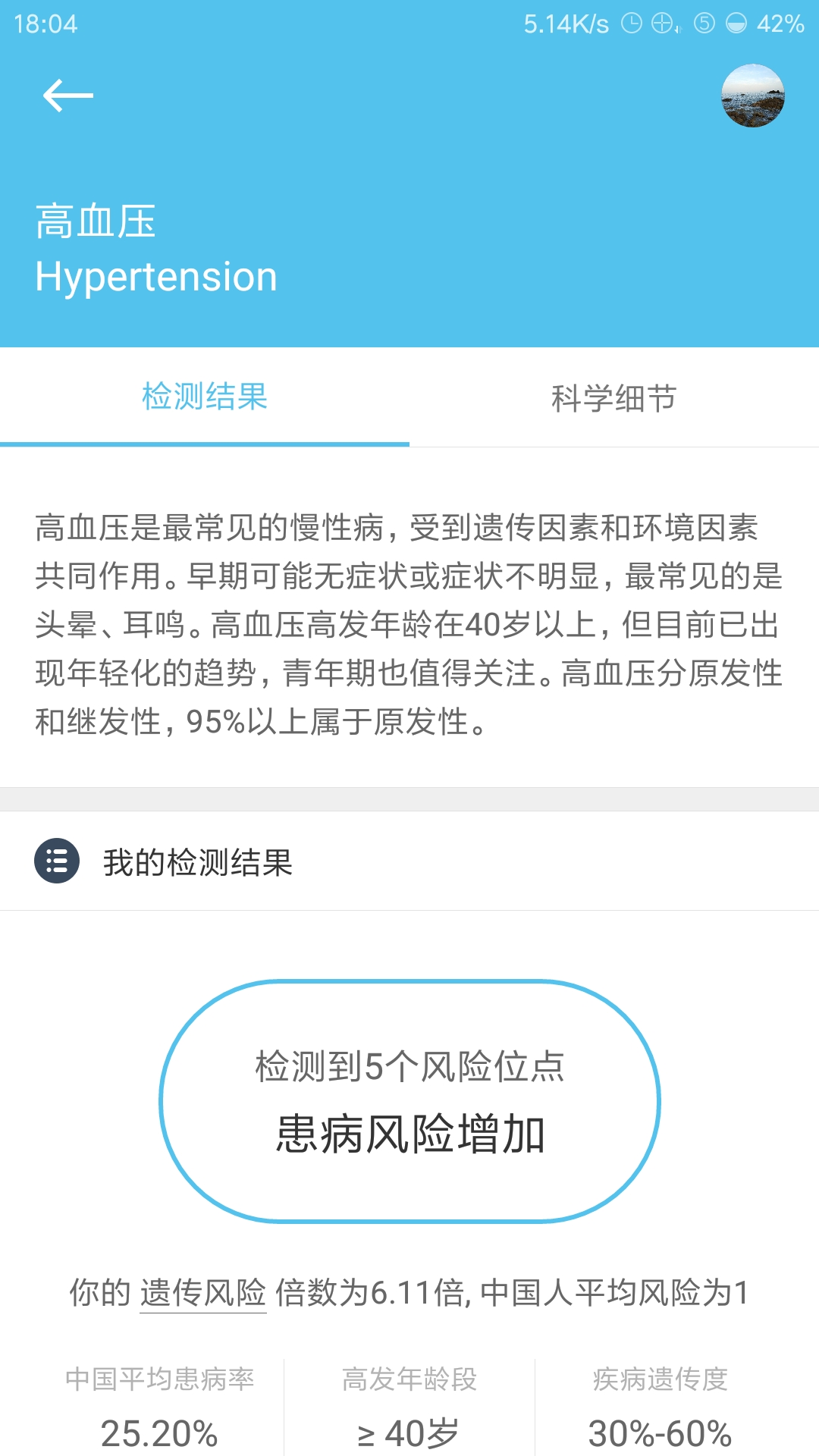Select the 检测结果 tab

205,397
